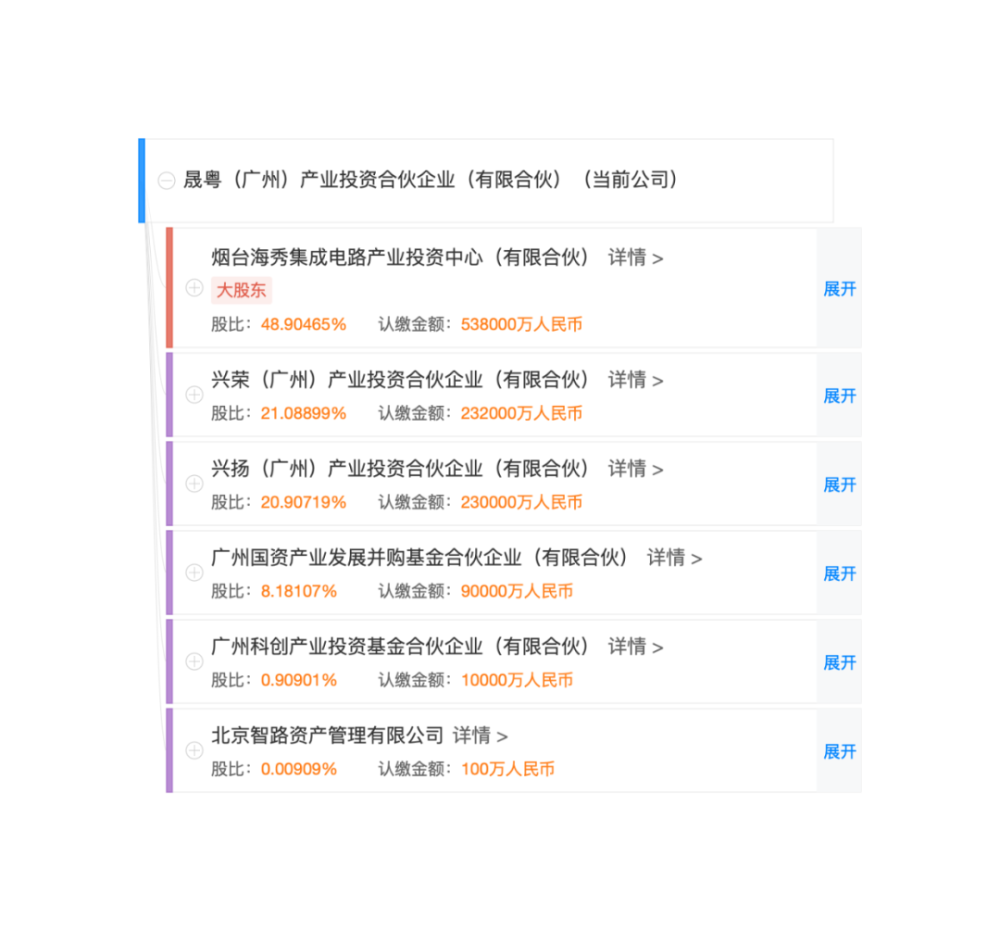The width and height of the screenshot is (1000, 931).
Task: Open 详情 for 烟台海秀集成电路产业投资中心
Action: 635,258
